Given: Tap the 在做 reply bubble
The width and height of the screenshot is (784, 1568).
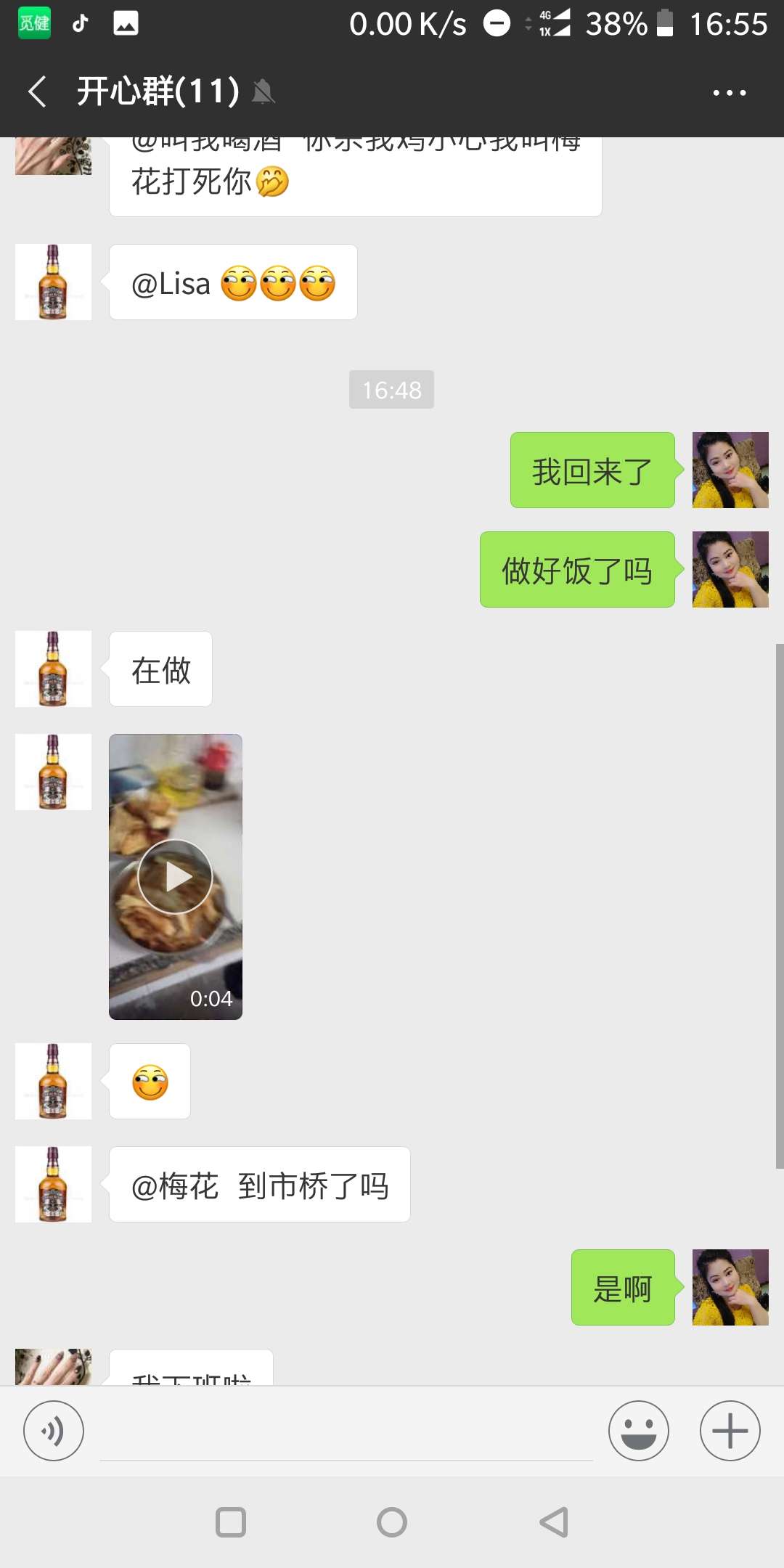Looking at the screenshot, I should point(160,669).
